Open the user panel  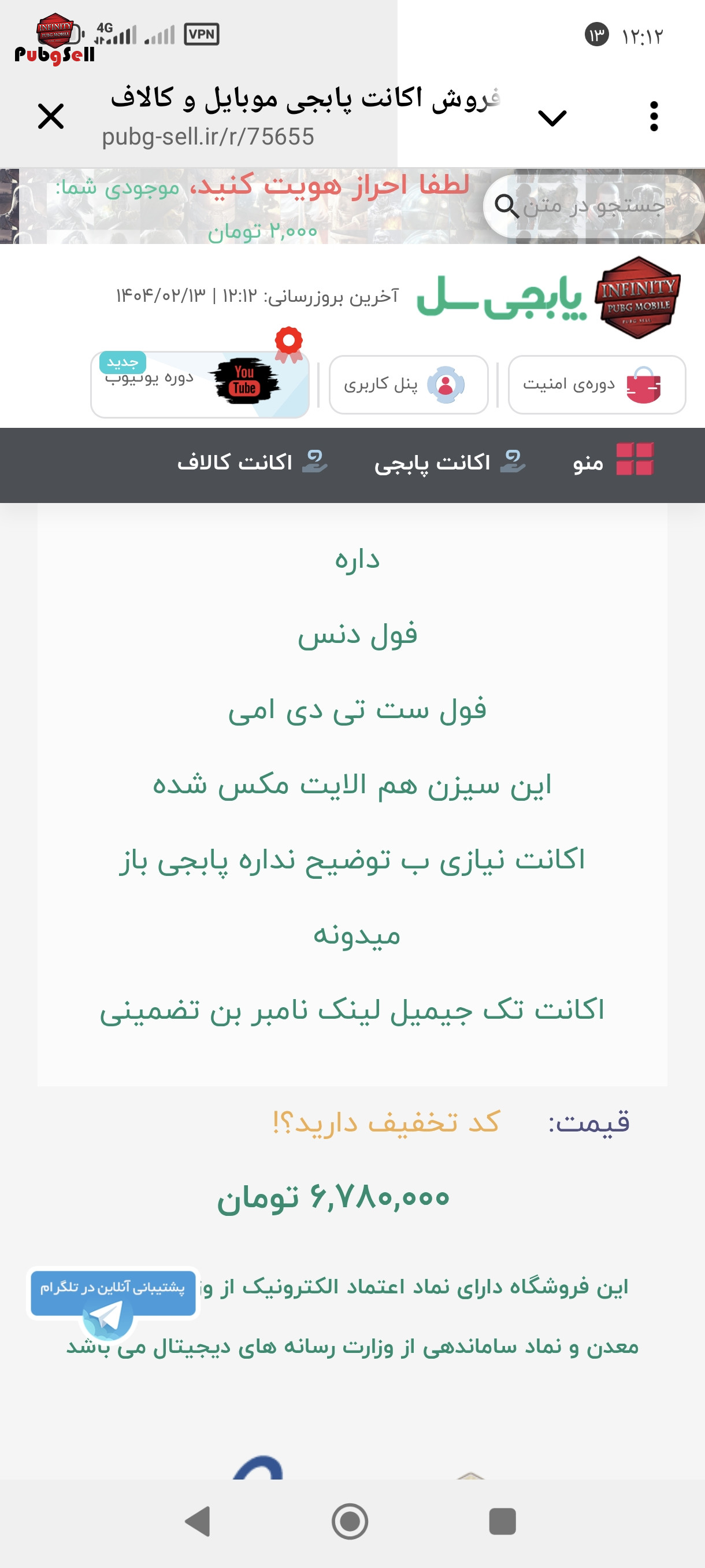point(408,384)
